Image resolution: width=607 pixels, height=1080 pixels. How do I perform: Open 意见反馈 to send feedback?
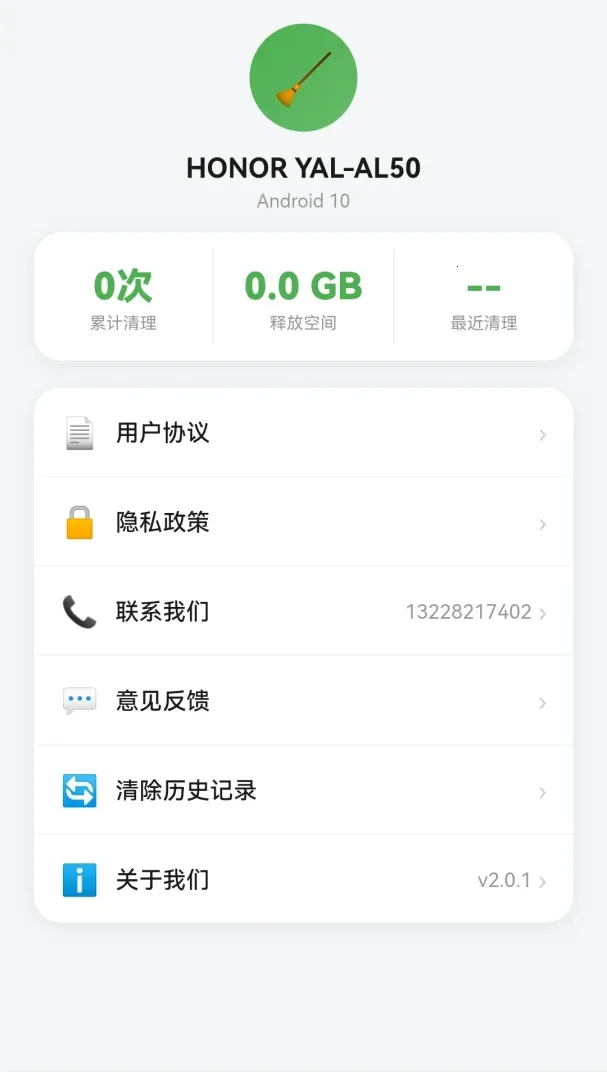tap(303, 700)
